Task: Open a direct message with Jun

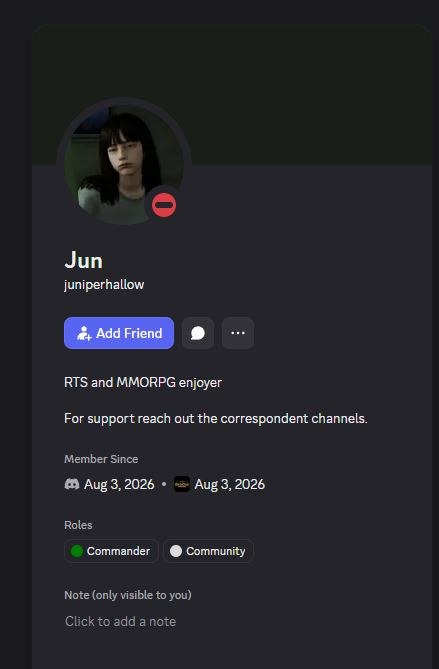Action: click(x=198, y=333)
